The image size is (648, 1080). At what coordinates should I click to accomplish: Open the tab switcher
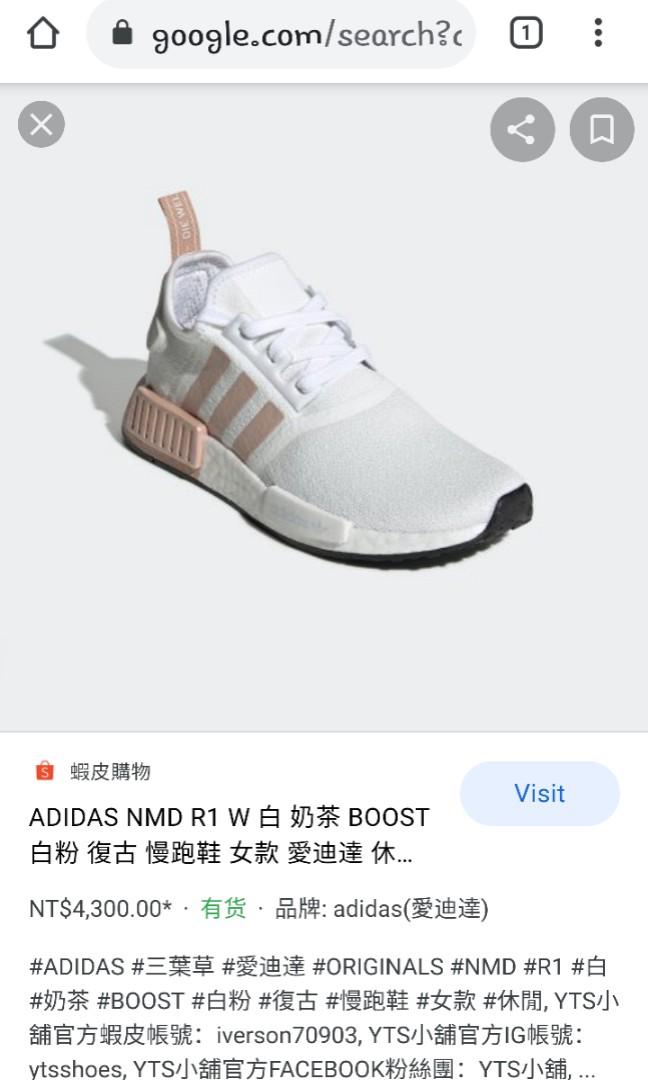click(x=526, y=34)
